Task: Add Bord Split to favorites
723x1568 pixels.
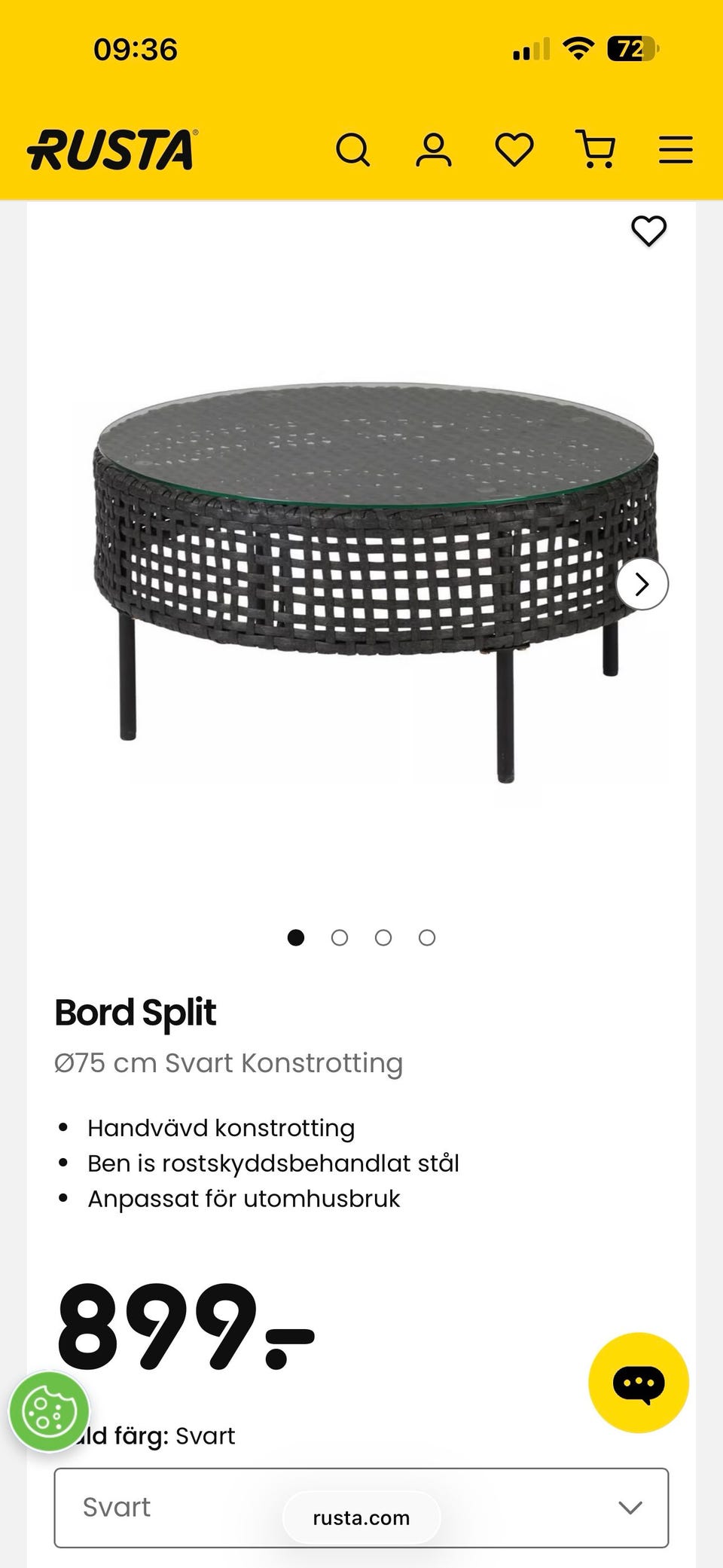Action: pos(648,231)
